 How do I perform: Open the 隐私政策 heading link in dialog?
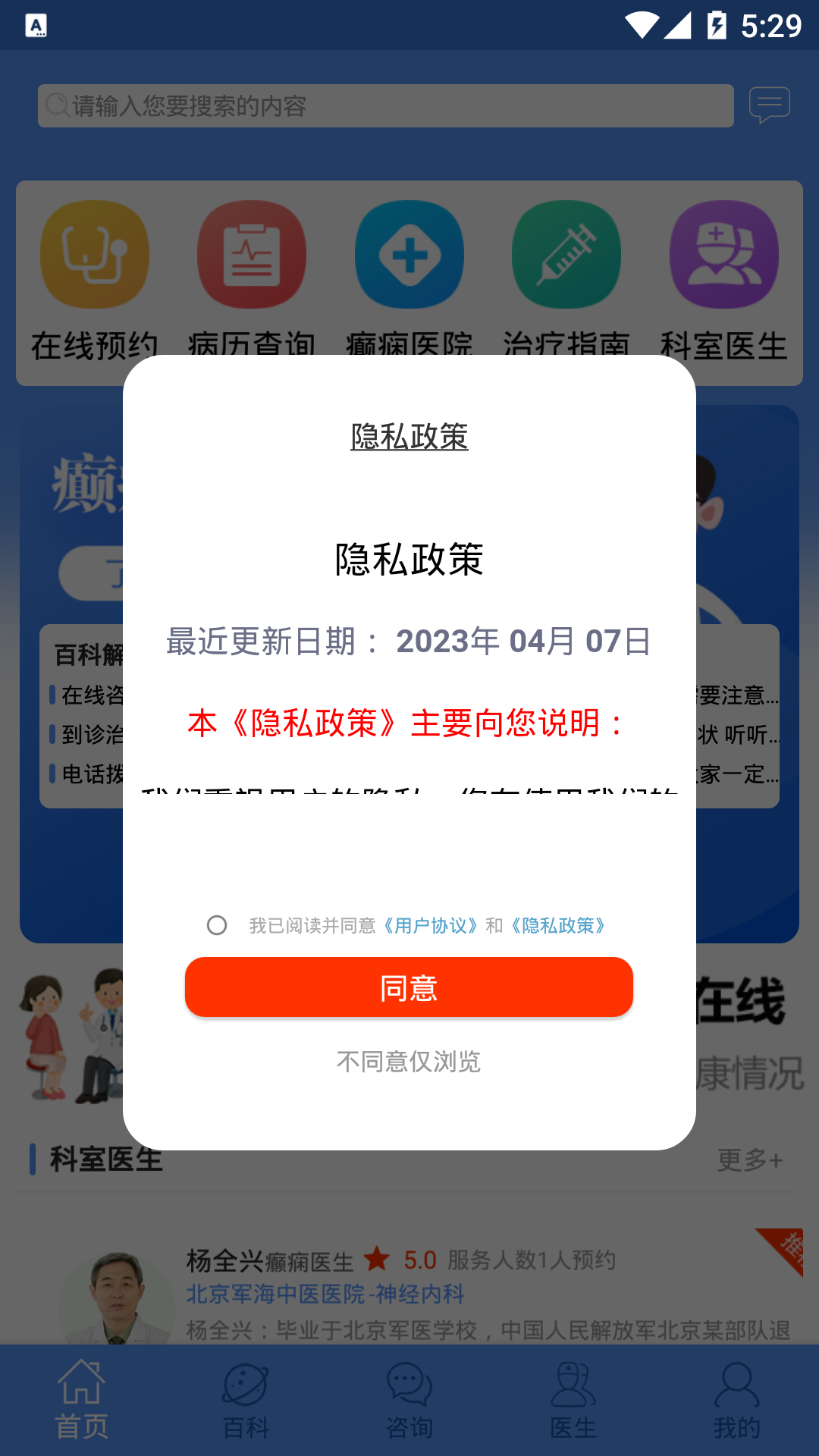(x=409, y=436)
